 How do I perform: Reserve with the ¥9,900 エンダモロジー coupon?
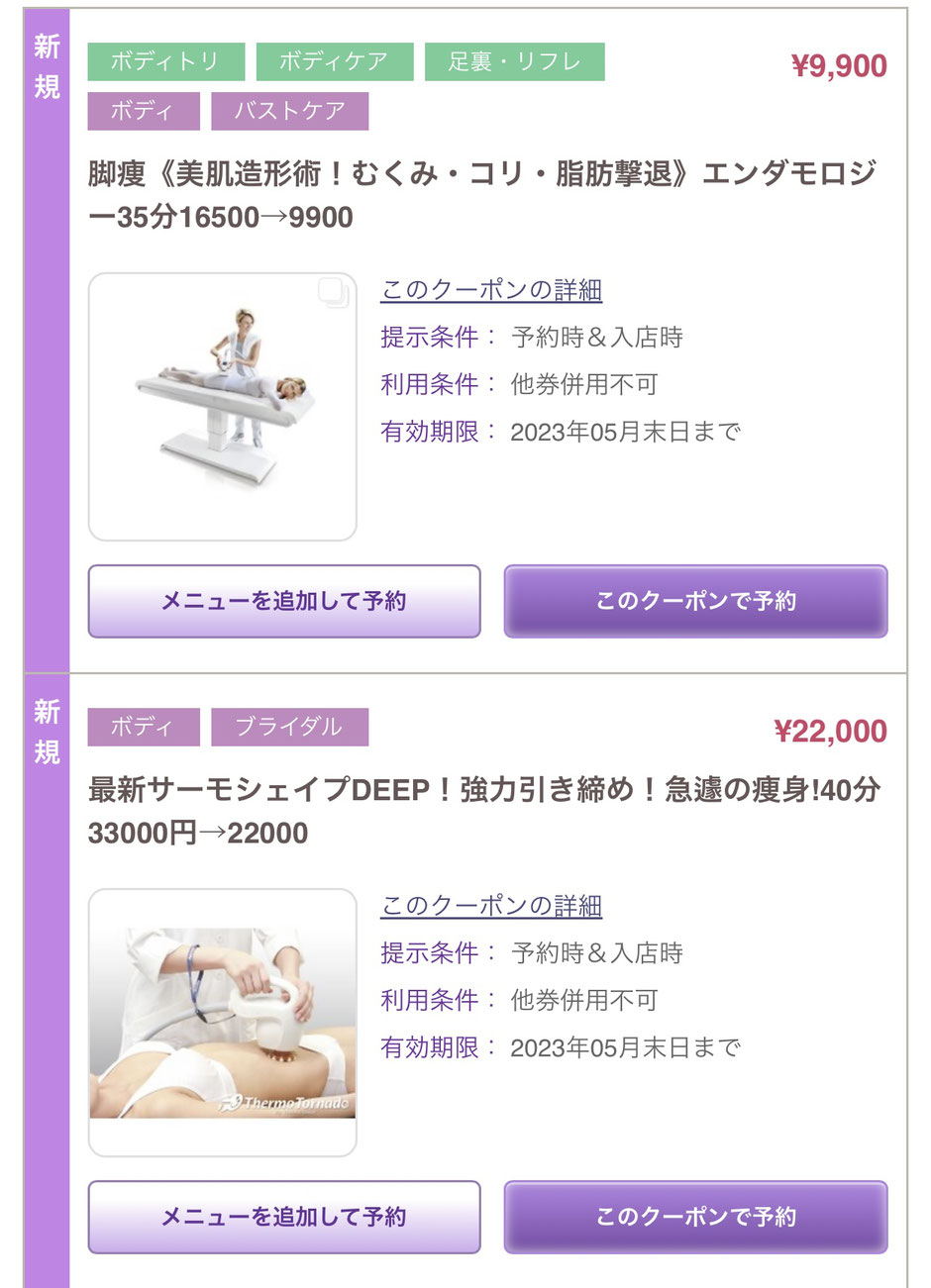pyautogui.click(x=695, y=601)
